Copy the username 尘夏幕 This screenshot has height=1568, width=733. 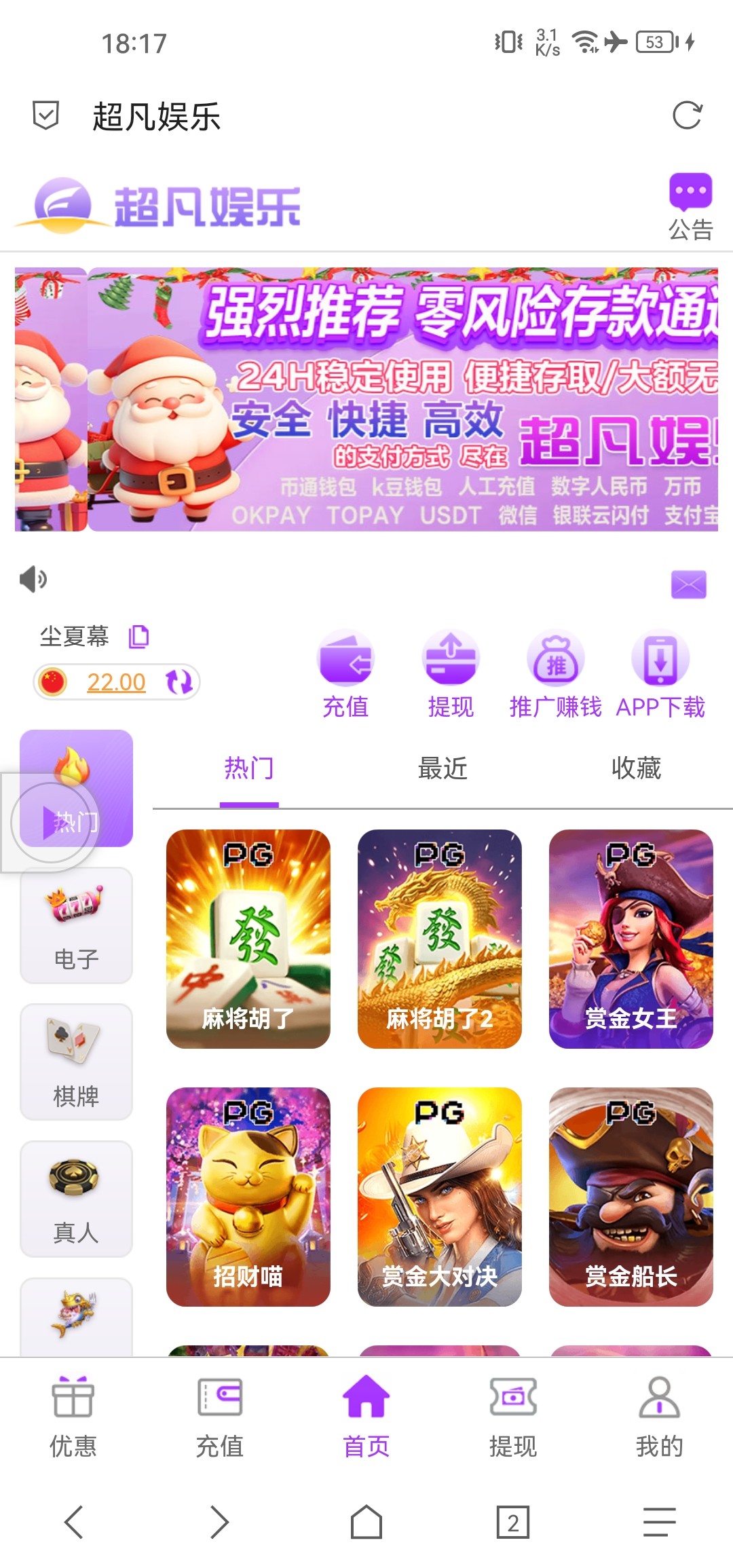click(x=139, y=637)
